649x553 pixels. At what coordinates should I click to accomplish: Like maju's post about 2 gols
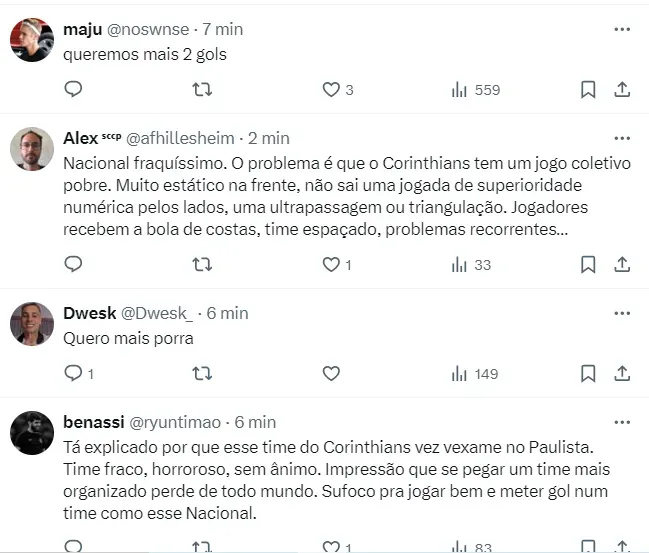332,90
